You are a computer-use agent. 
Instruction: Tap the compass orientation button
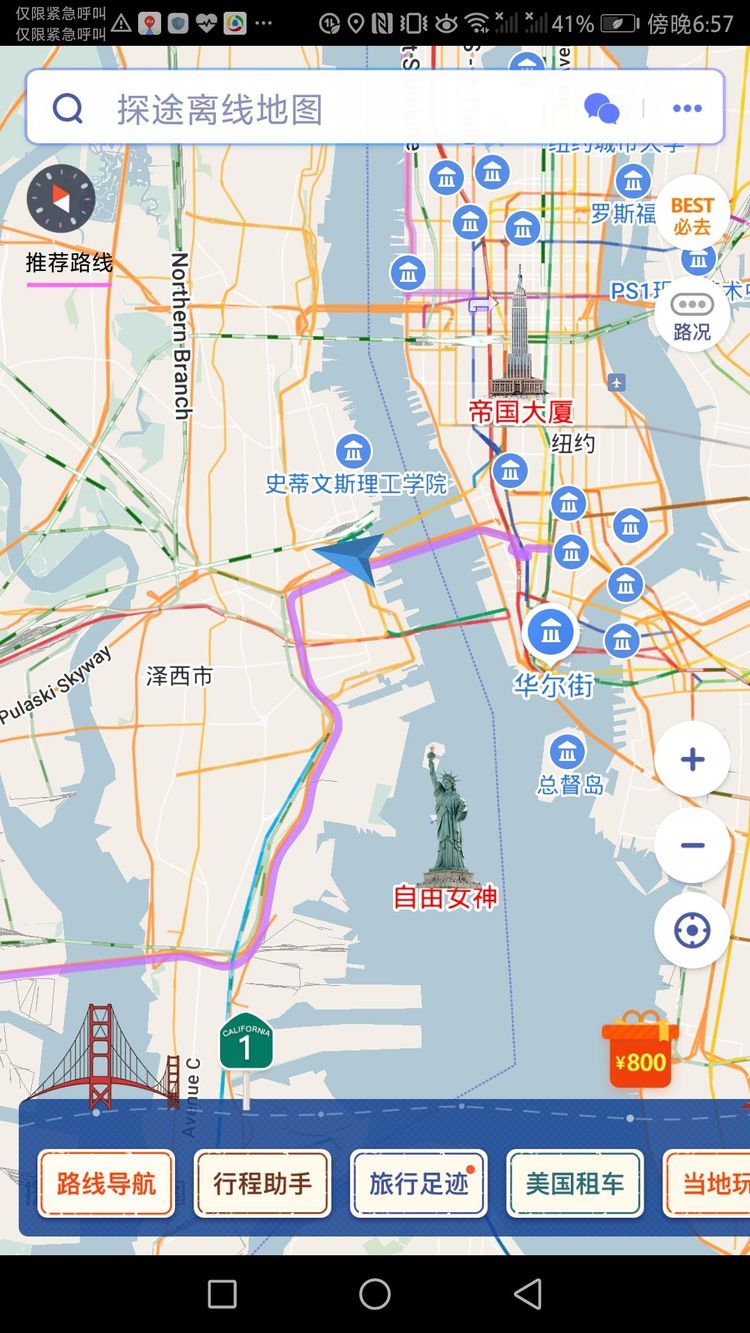coord(61,199)
